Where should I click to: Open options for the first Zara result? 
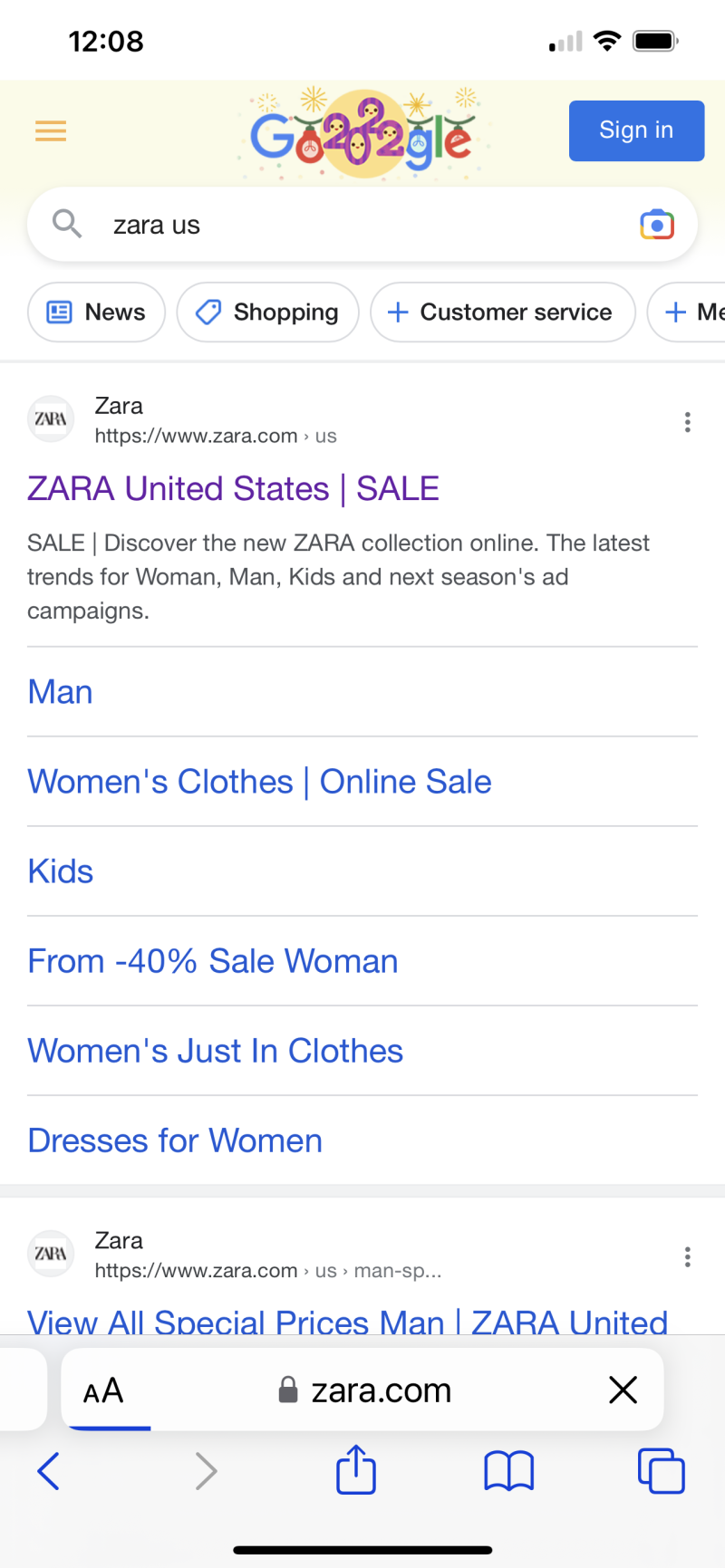tap(688, 422)
